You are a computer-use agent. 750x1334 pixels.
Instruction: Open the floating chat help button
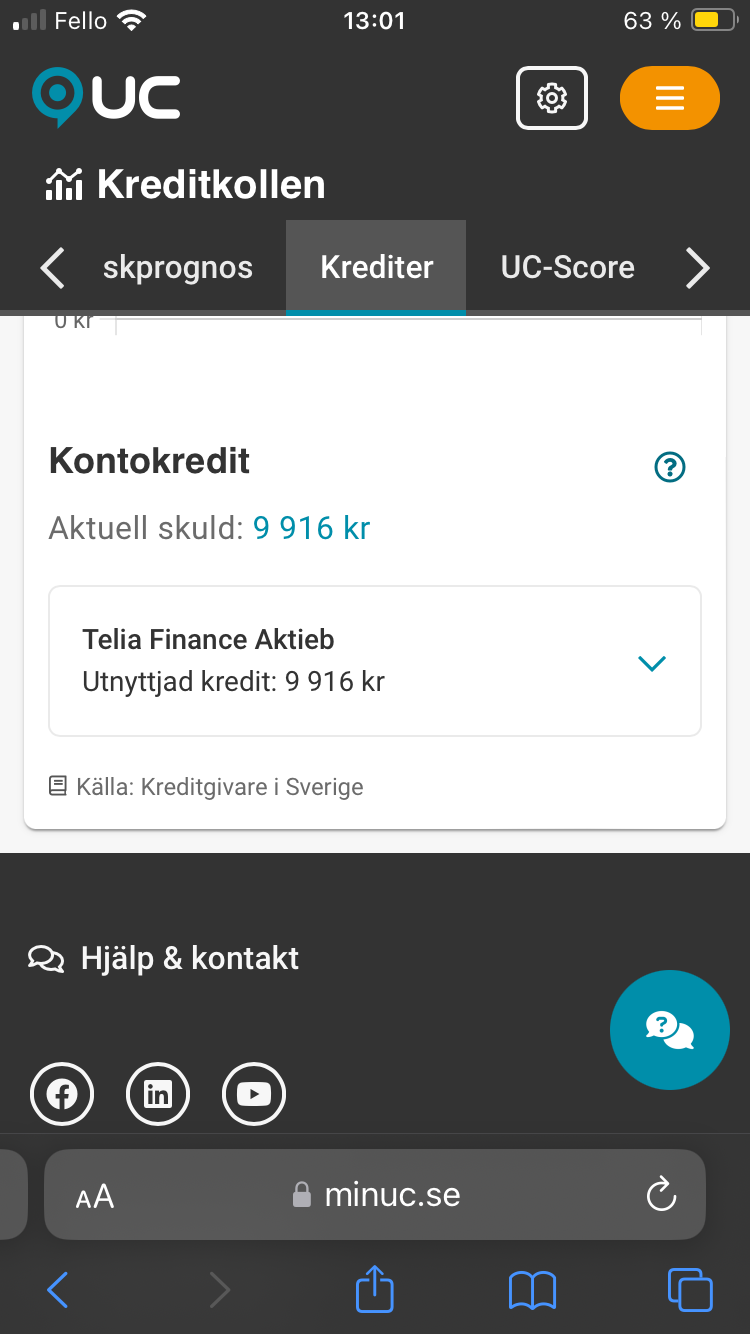coord(669,1029)
